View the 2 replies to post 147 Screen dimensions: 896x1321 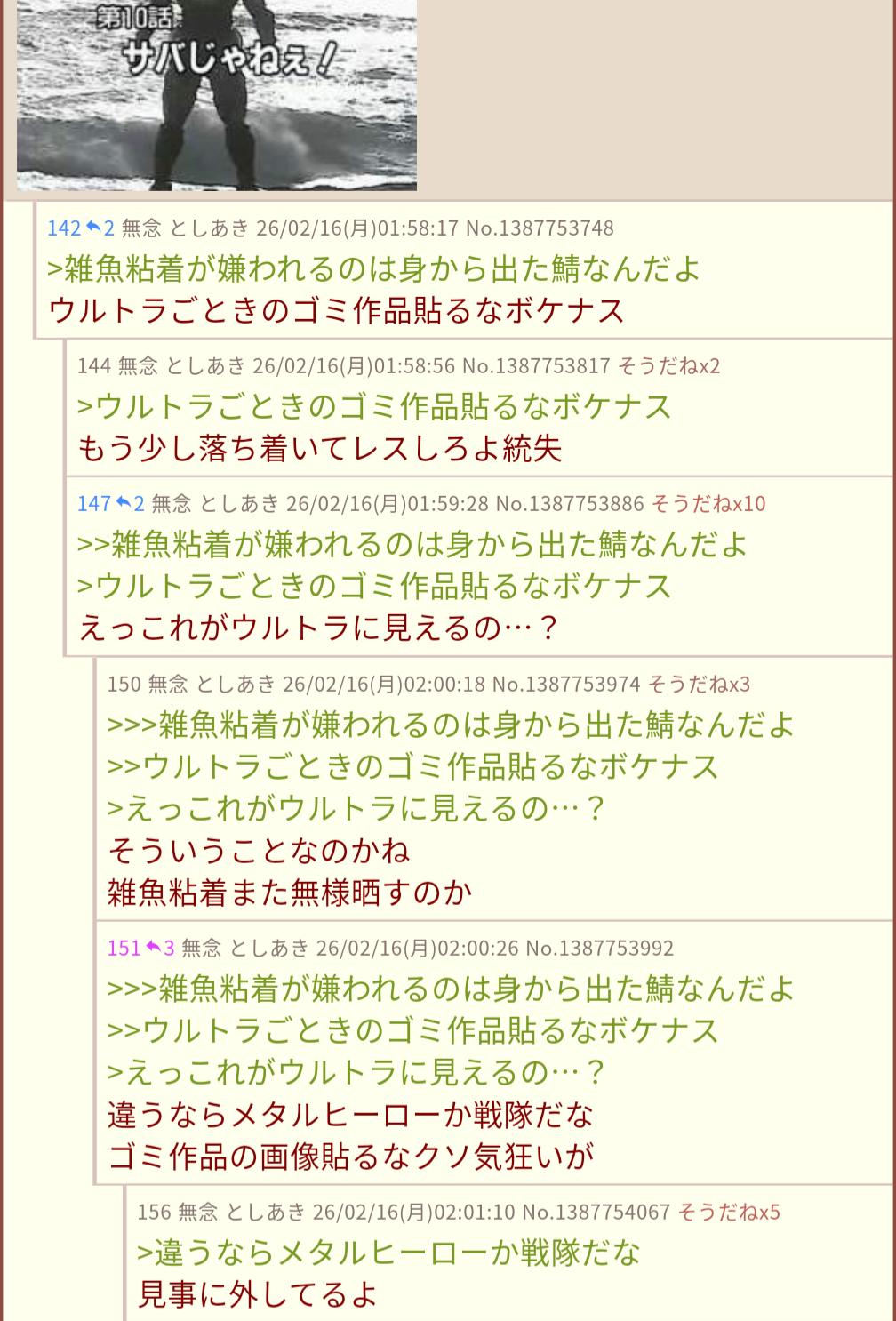130,504
